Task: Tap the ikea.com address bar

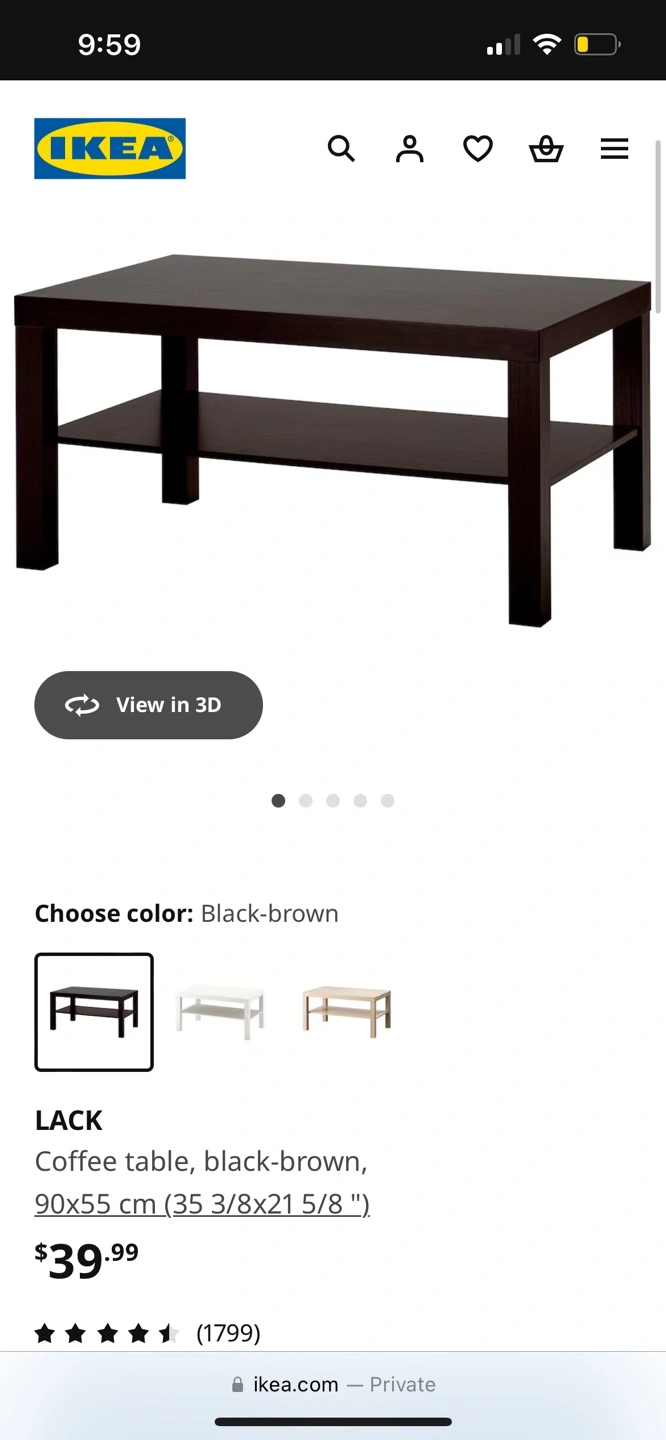Action: [333, 1384]
